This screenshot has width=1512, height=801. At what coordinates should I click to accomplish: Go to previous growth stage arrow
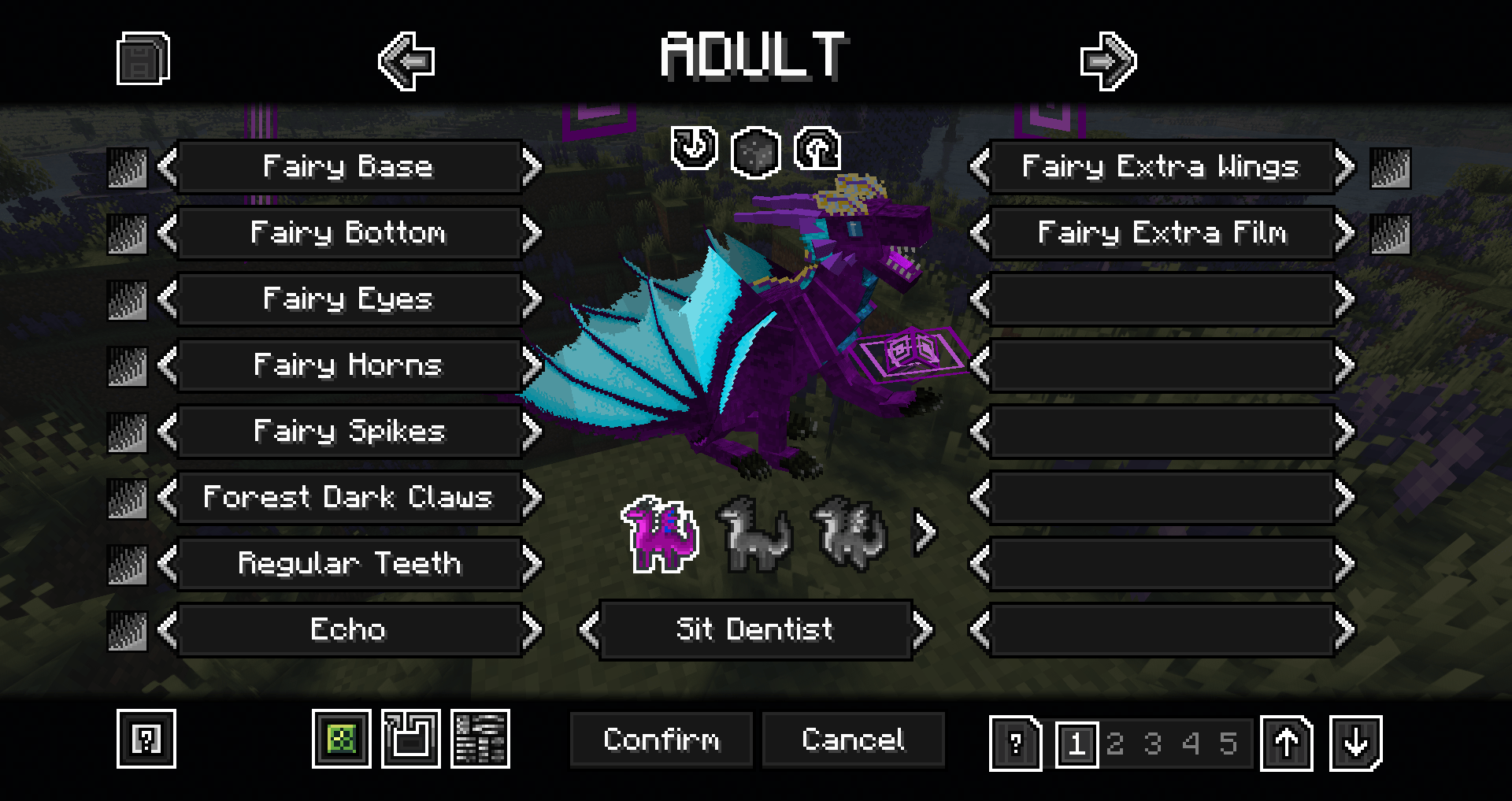point(406,61)
